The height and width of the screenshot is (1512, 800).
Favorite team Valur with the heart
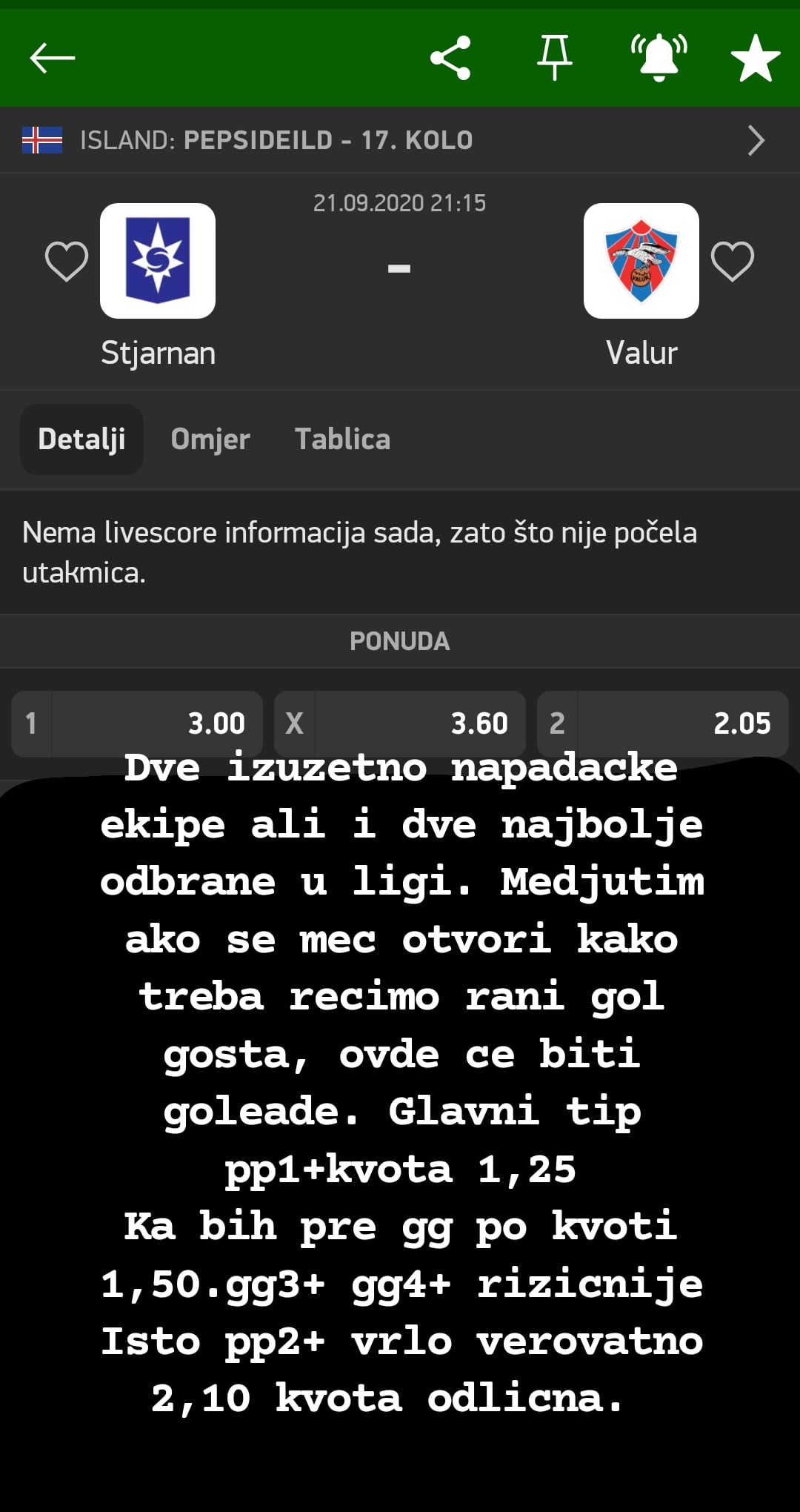coord(733,261)
